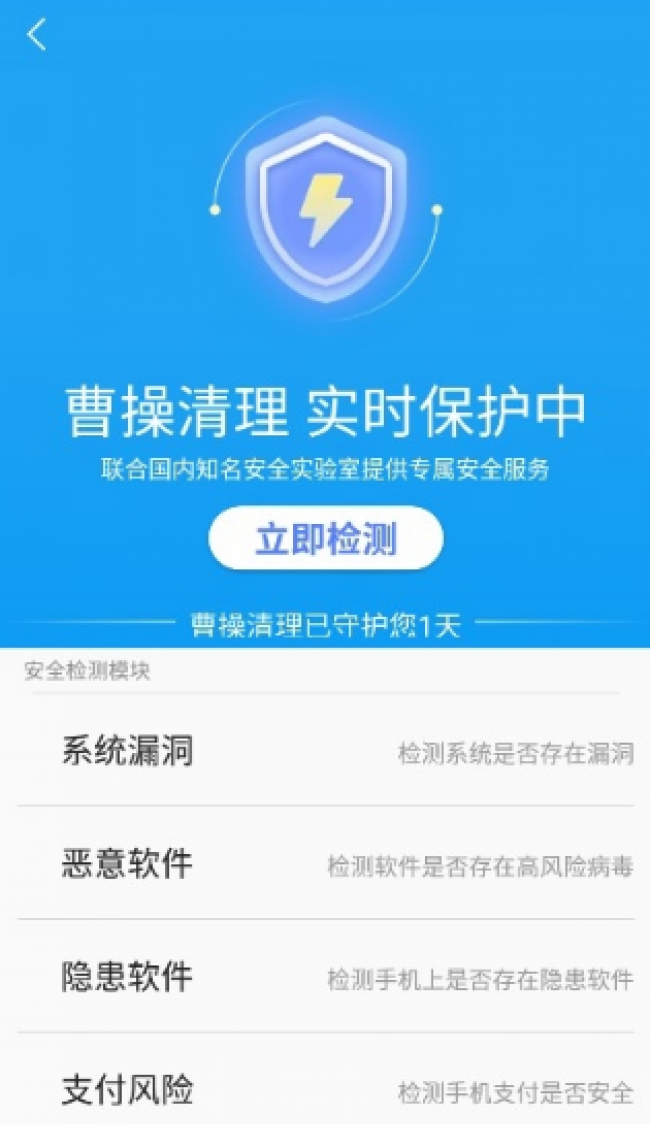Select the 隐患软件 detection row
This screenshot has width=650, height=1147.
(326, 977)
